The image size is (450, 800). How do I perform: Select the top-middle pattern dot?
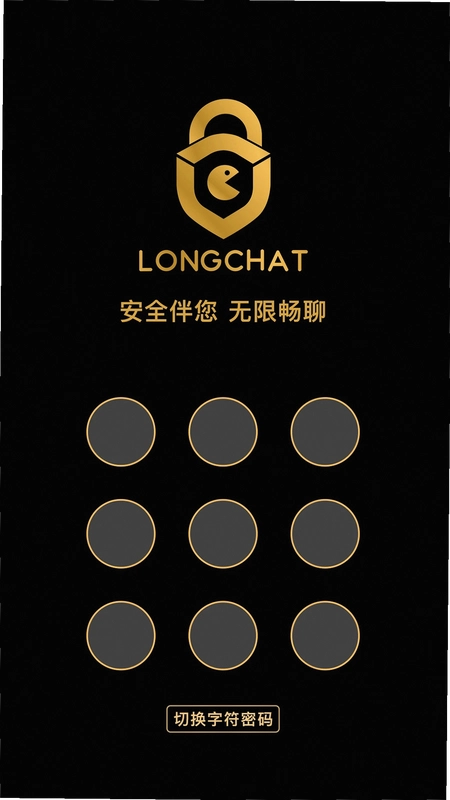[x=223, y=432]
